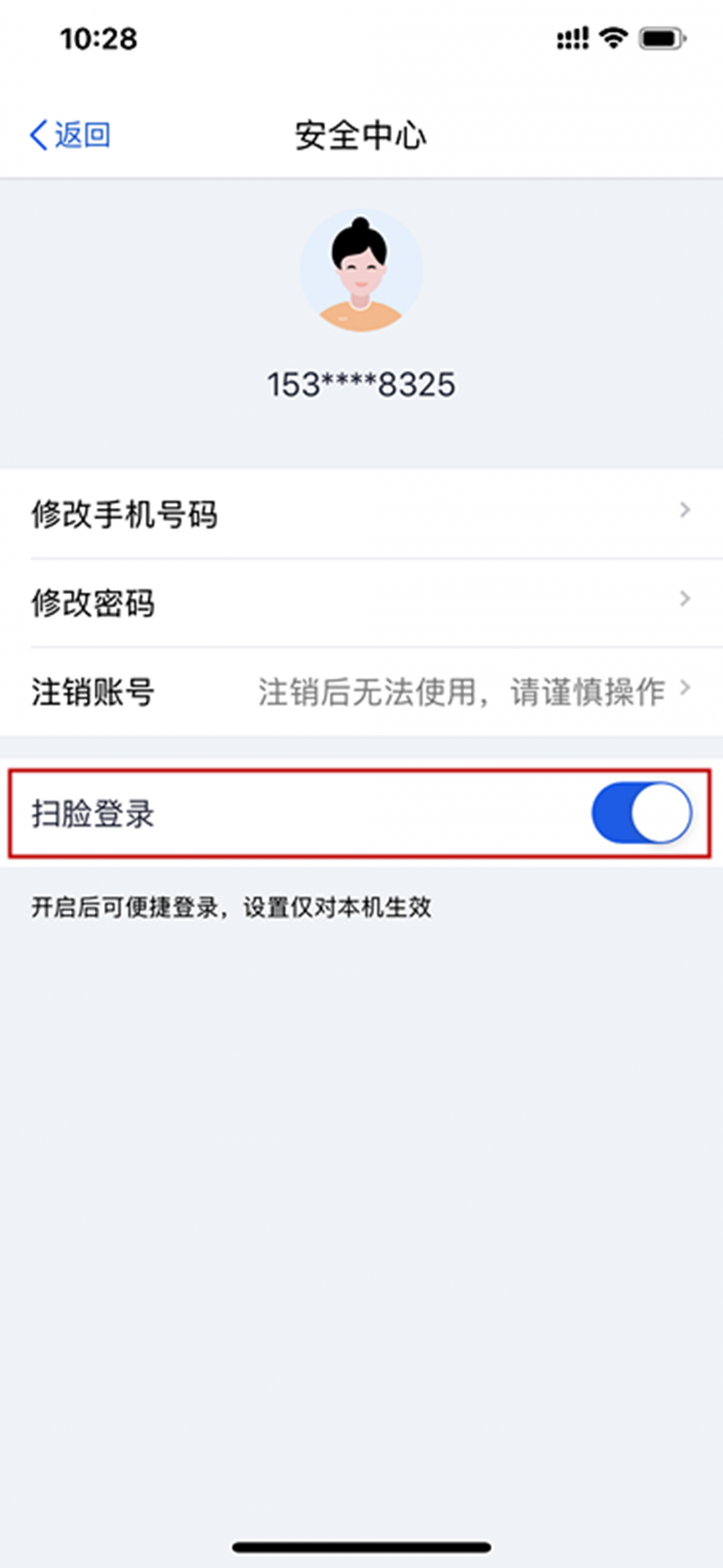
Task: Open the 修改手机号码 row
Action: click(x=361, y=514)
